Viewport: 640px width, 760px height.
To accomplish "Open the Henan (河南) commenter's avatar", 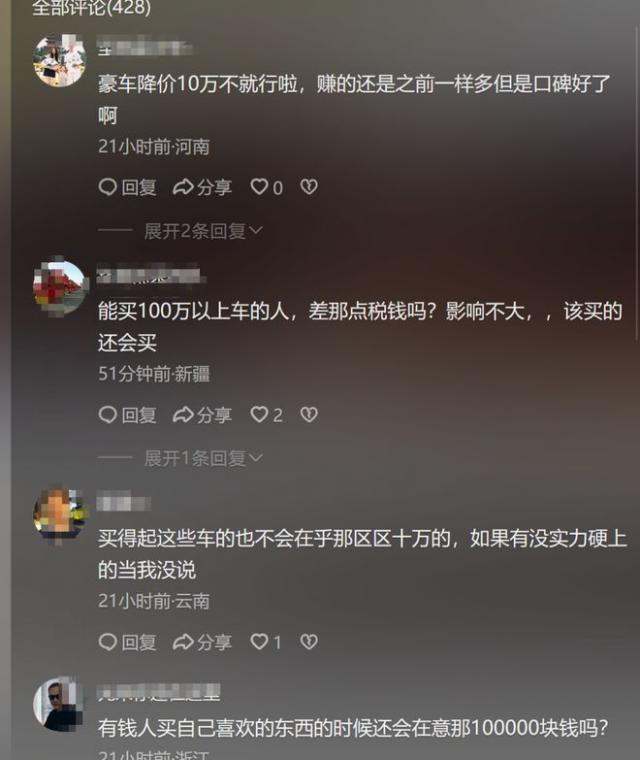I will pyautogui.click(x=59, y=60).
